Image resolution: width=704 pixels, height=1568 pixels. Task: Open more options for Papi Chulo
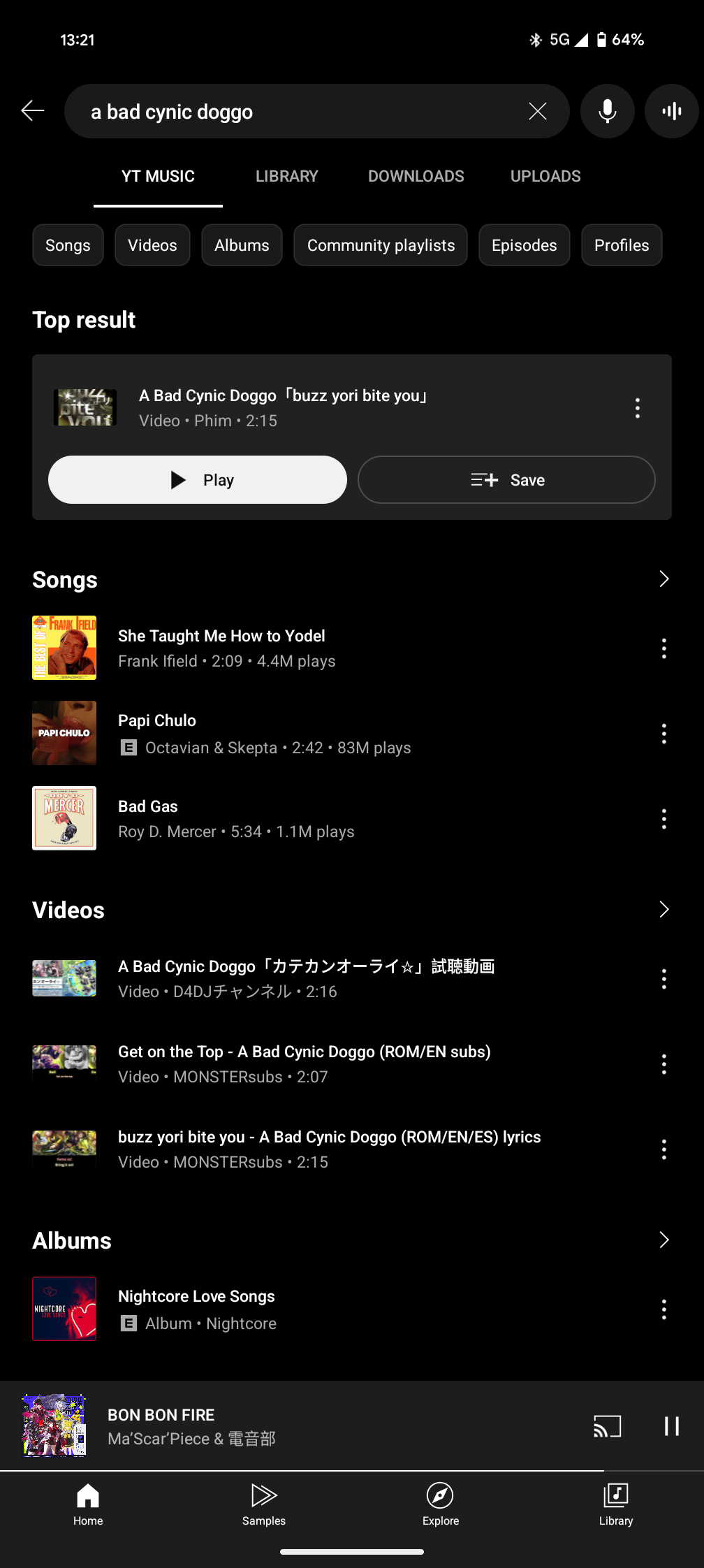(663, 734)
